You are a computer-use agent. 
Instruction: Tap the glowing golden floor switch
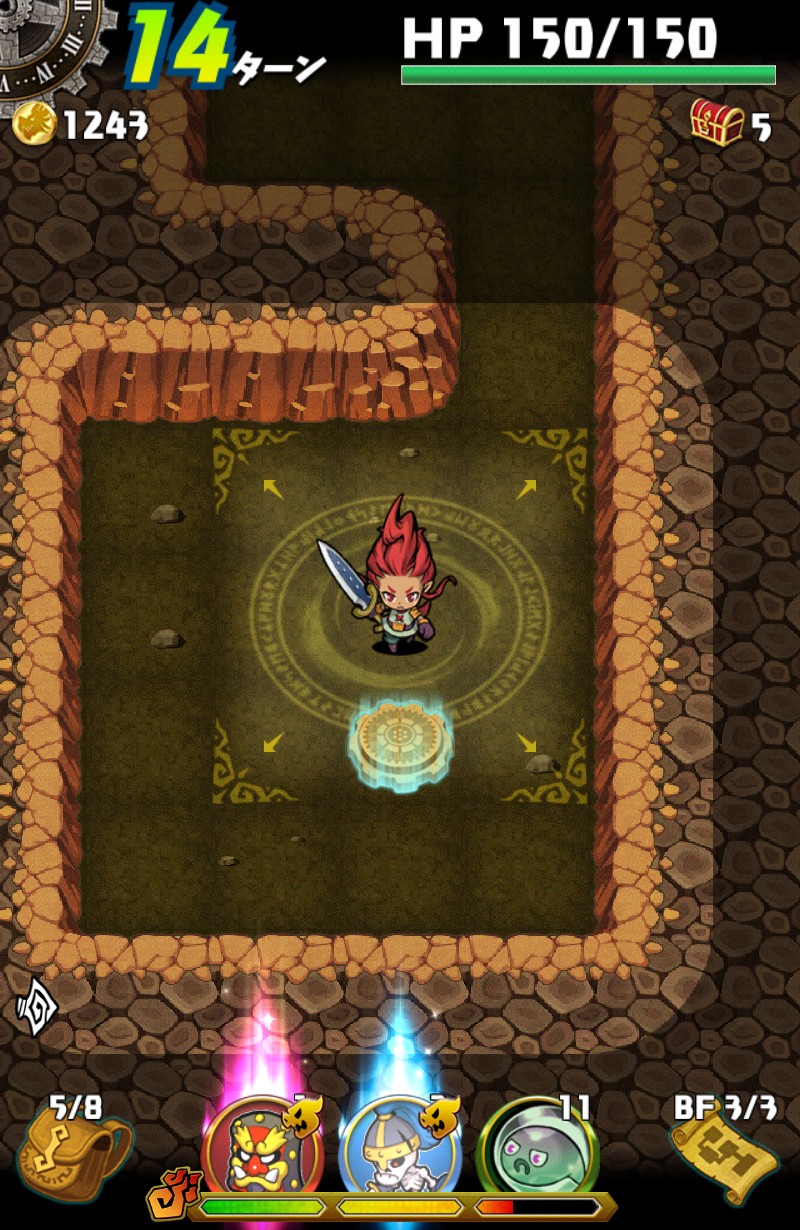400,744
